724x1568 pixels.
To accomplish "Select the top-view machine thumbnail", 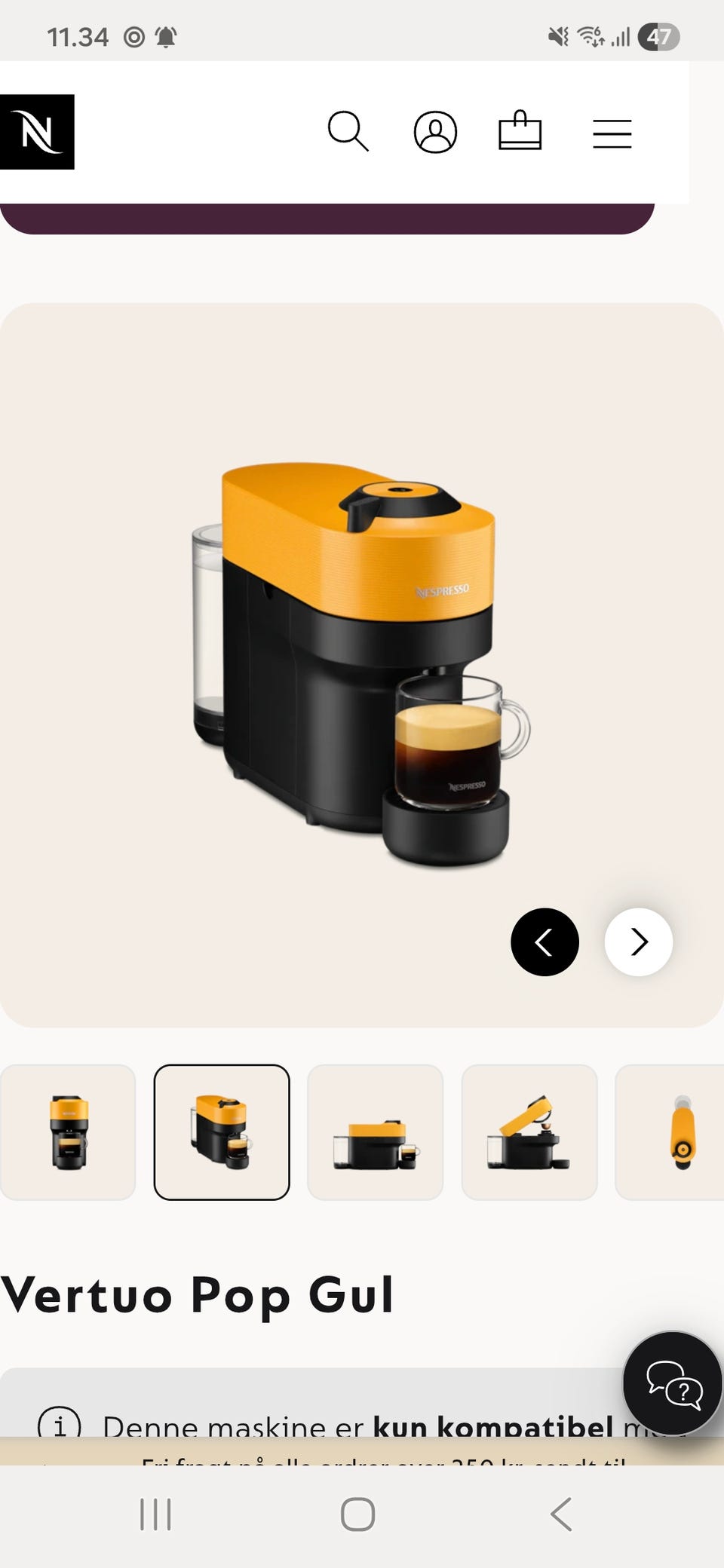I will [671, 1132].
